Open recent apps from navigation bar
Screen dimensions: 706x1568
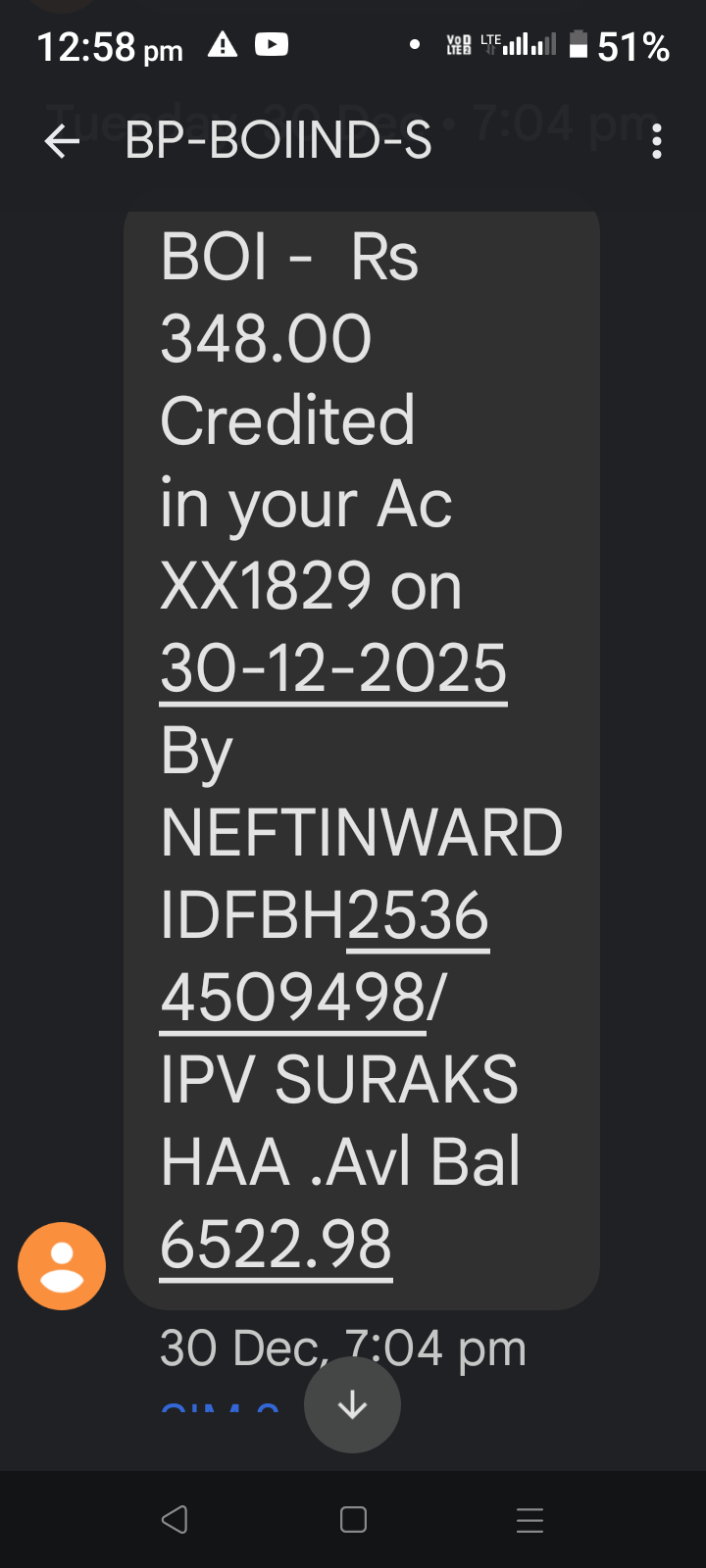pyautogui.click(x=529, y=1520)
